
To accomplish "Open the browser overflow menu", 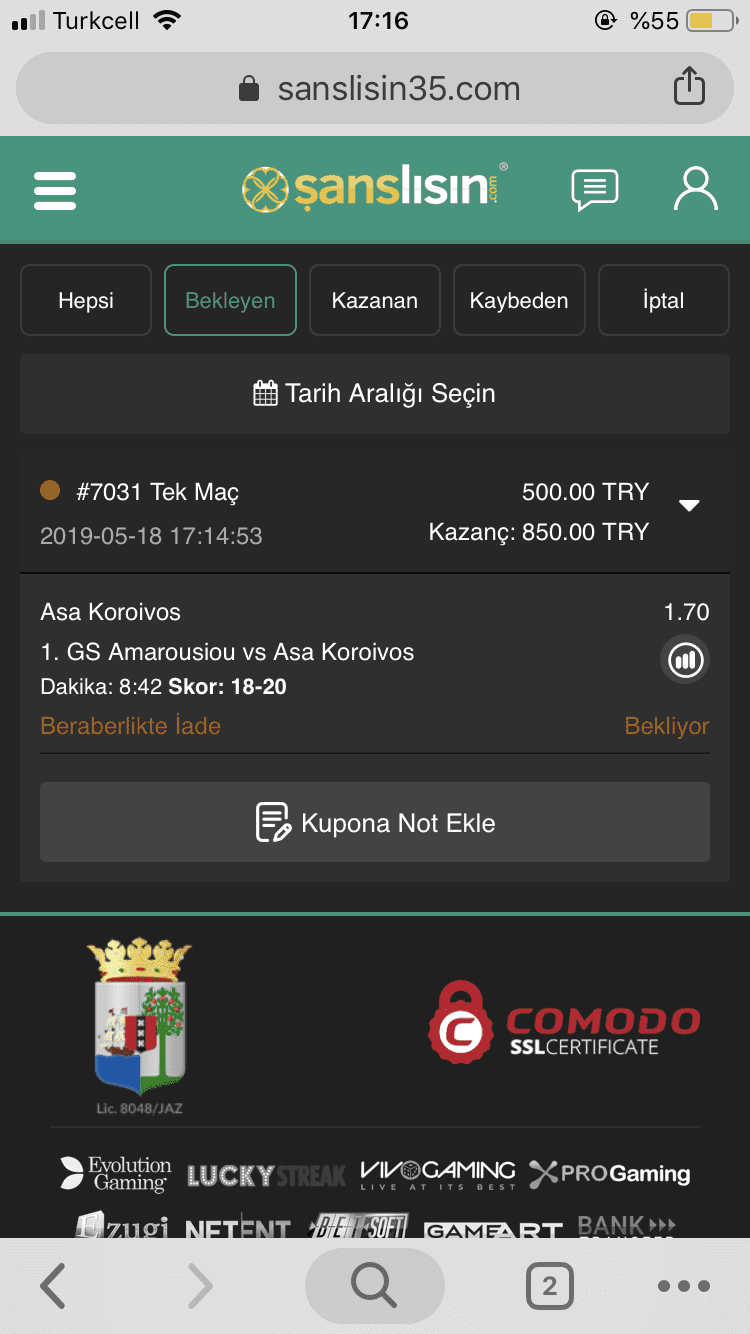I will (684, 1286).
